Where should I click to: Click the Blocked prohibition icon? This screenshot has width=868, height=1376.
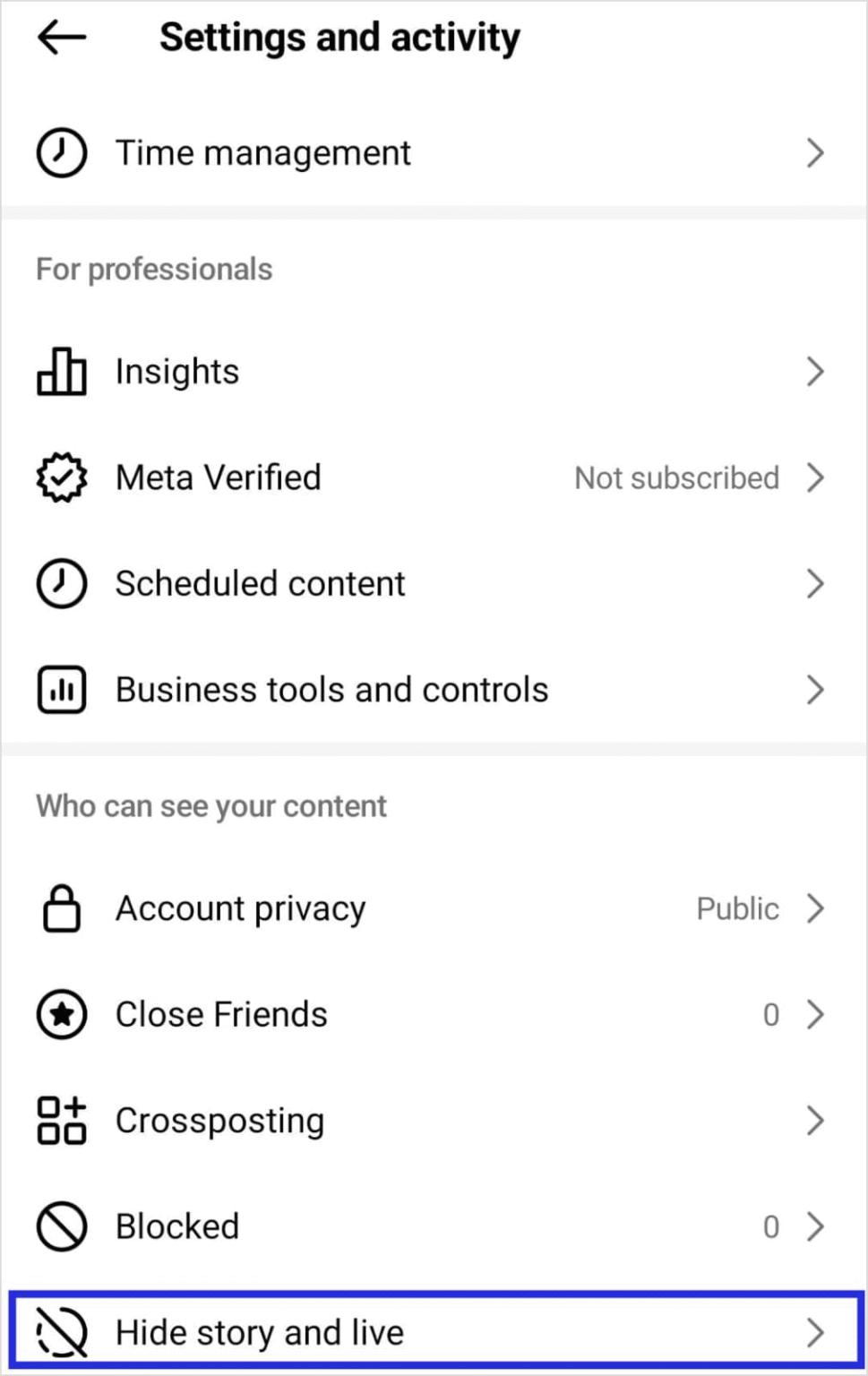click(x=60, y=1226)
